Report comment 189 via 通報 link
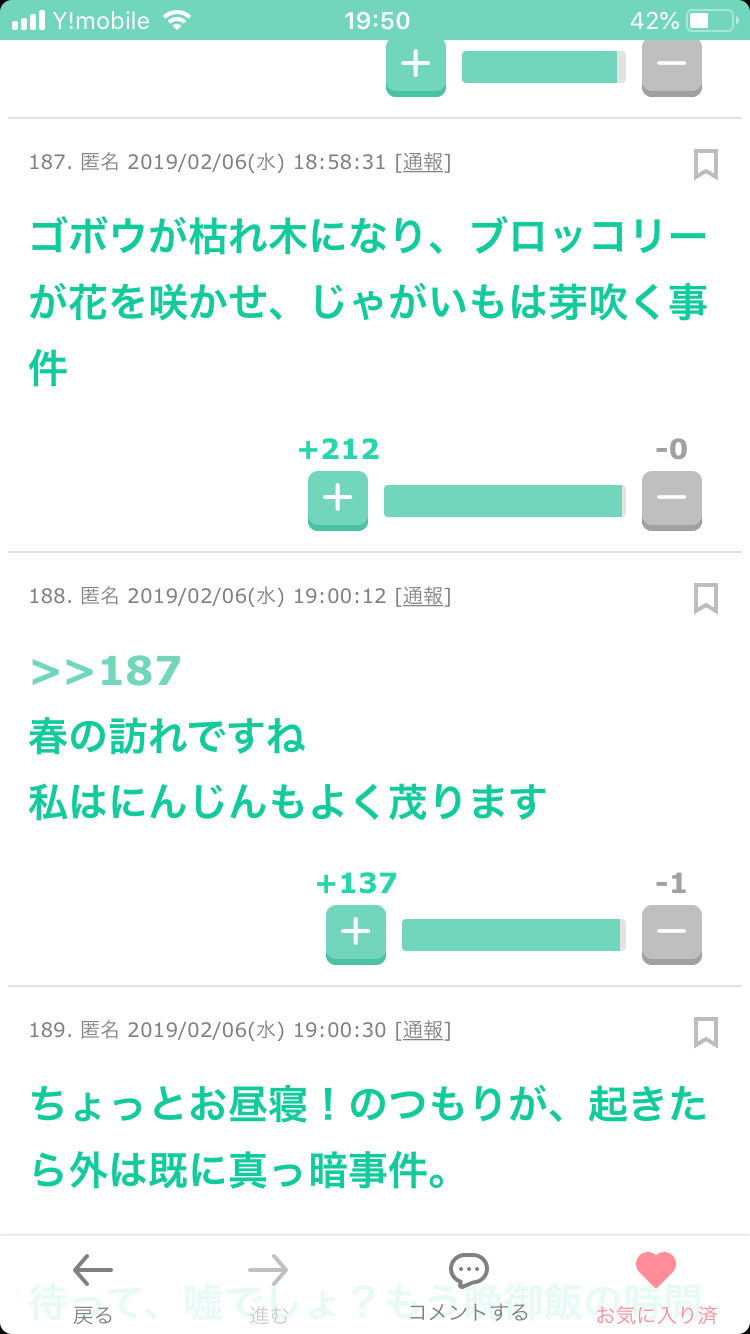Viewport: 750px width, 1334px height. click(x=423, y=1030)
